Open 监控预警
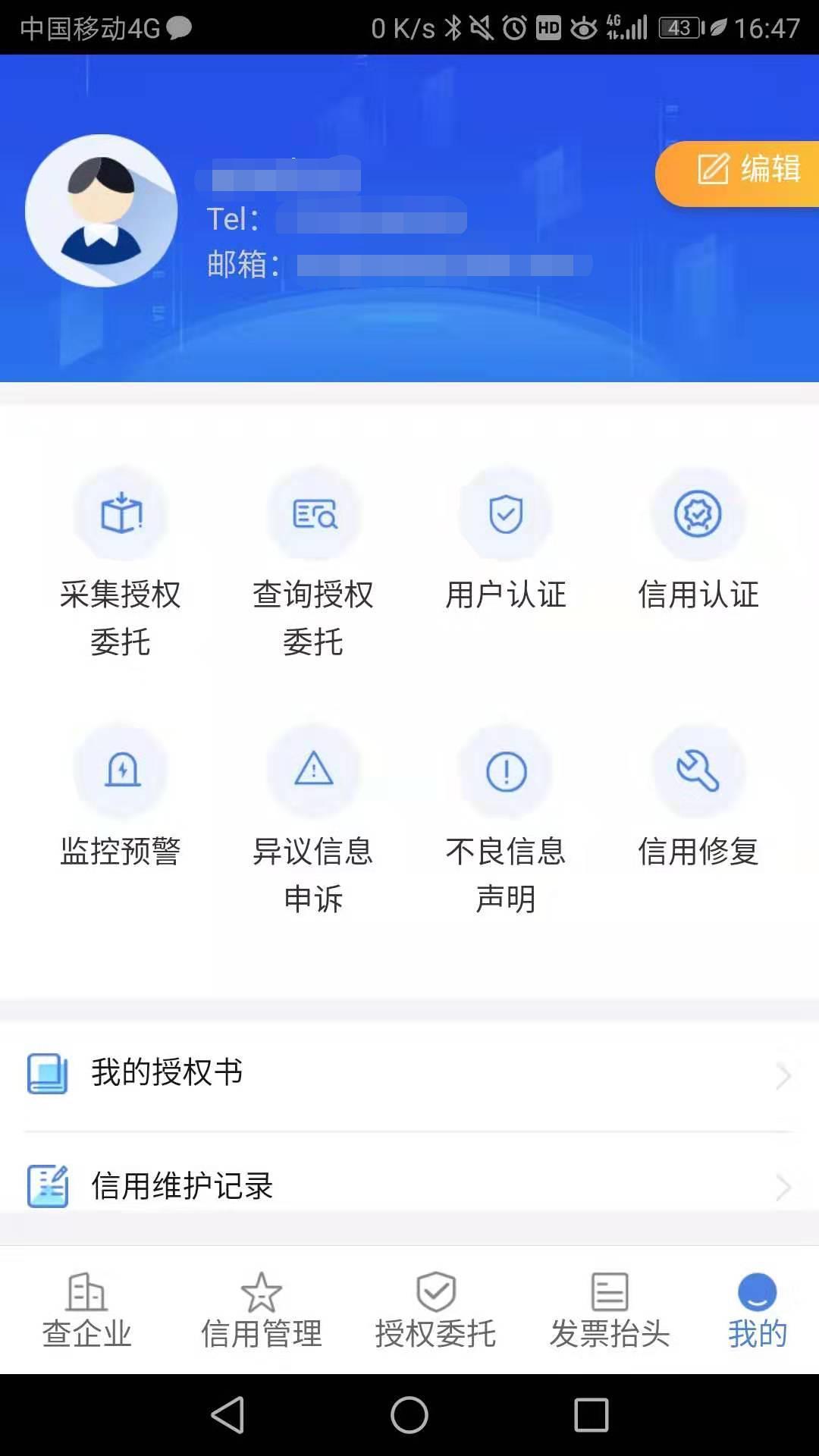The width and height of the screenshot is (819, 1456). pos(121,796)
